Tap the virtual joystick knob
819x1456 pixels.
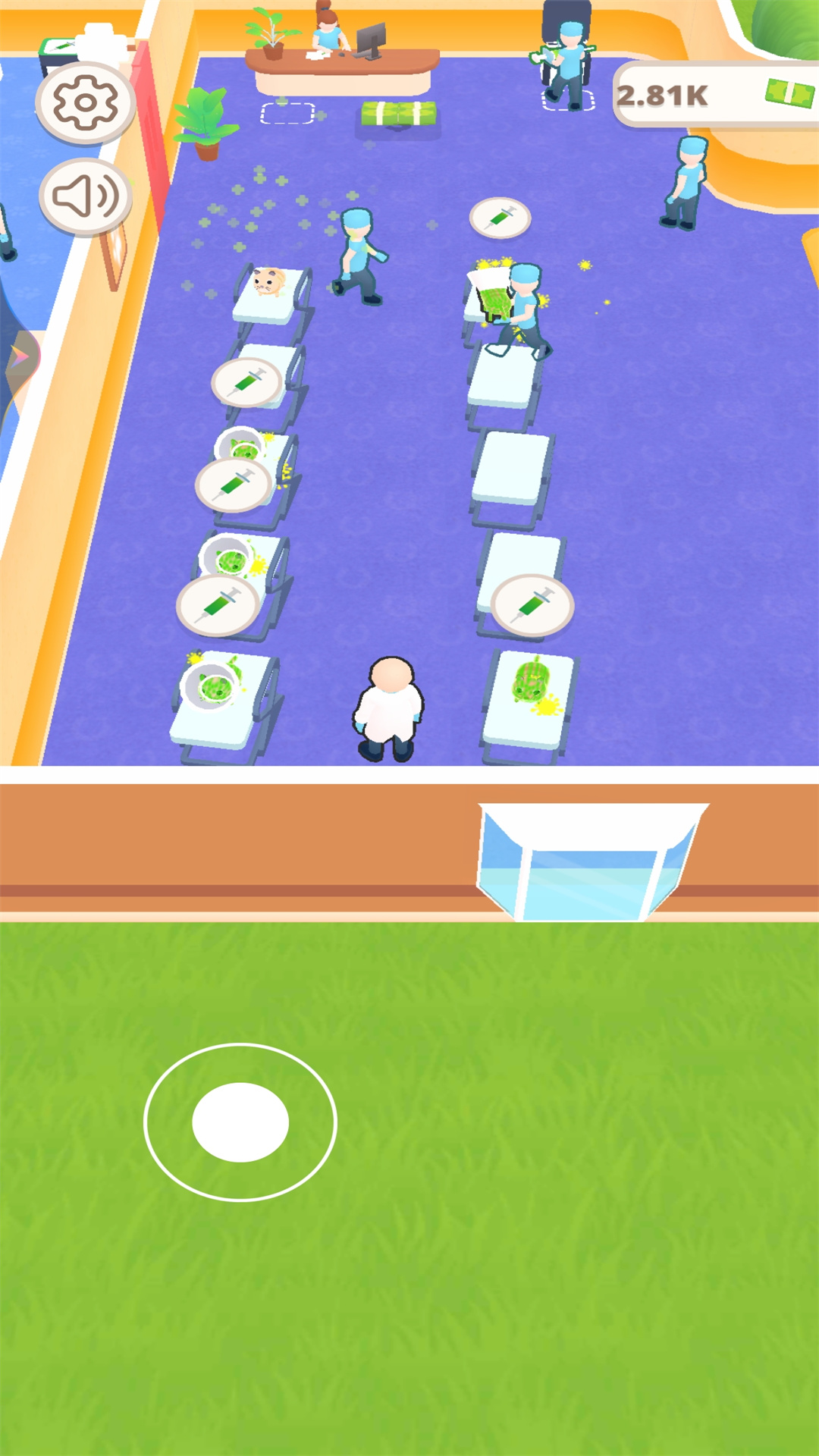point(240,1122)
